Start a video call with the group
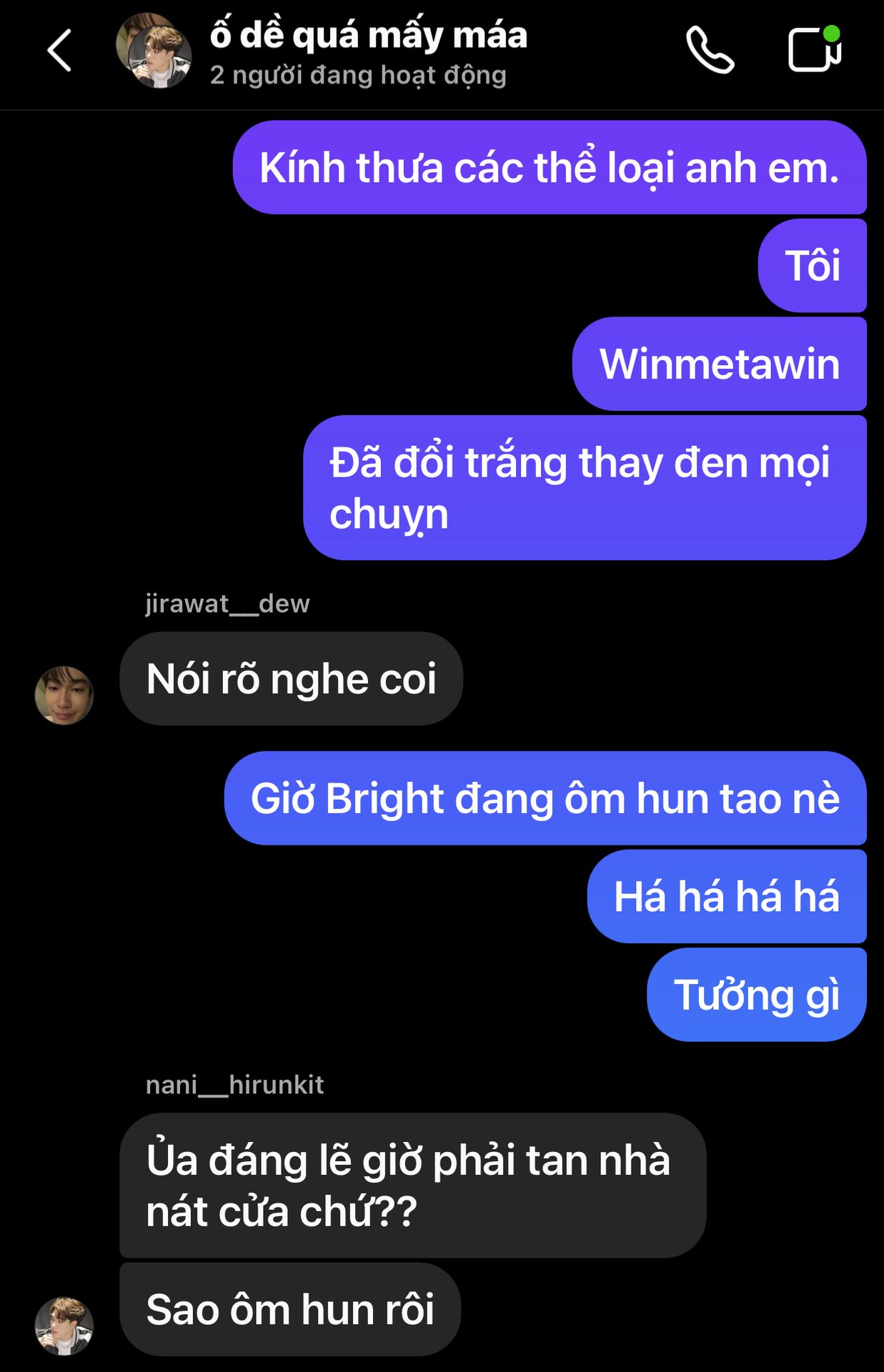Screen dimensions: 884x1372 814,49
